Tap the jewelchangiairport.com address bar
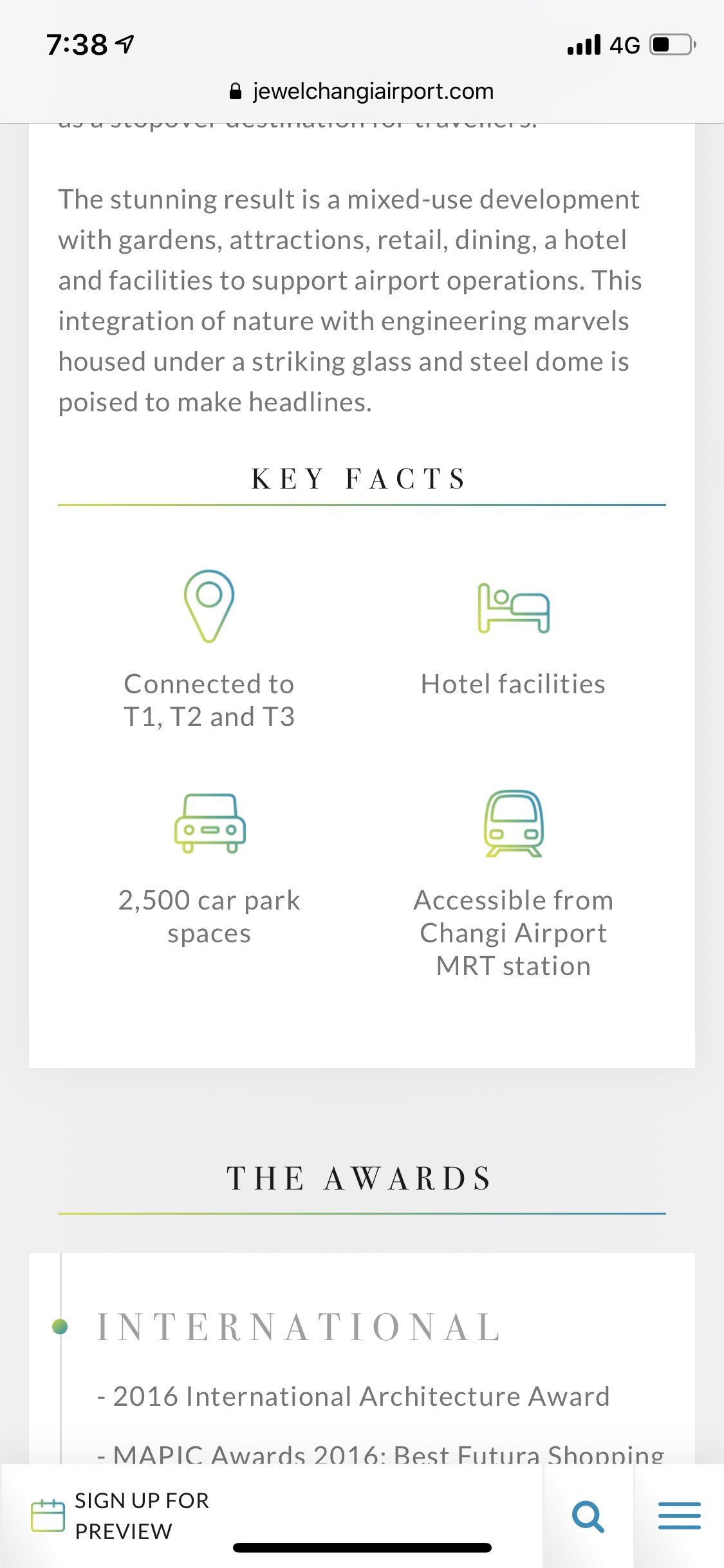724x1568 pixels. 362,91
